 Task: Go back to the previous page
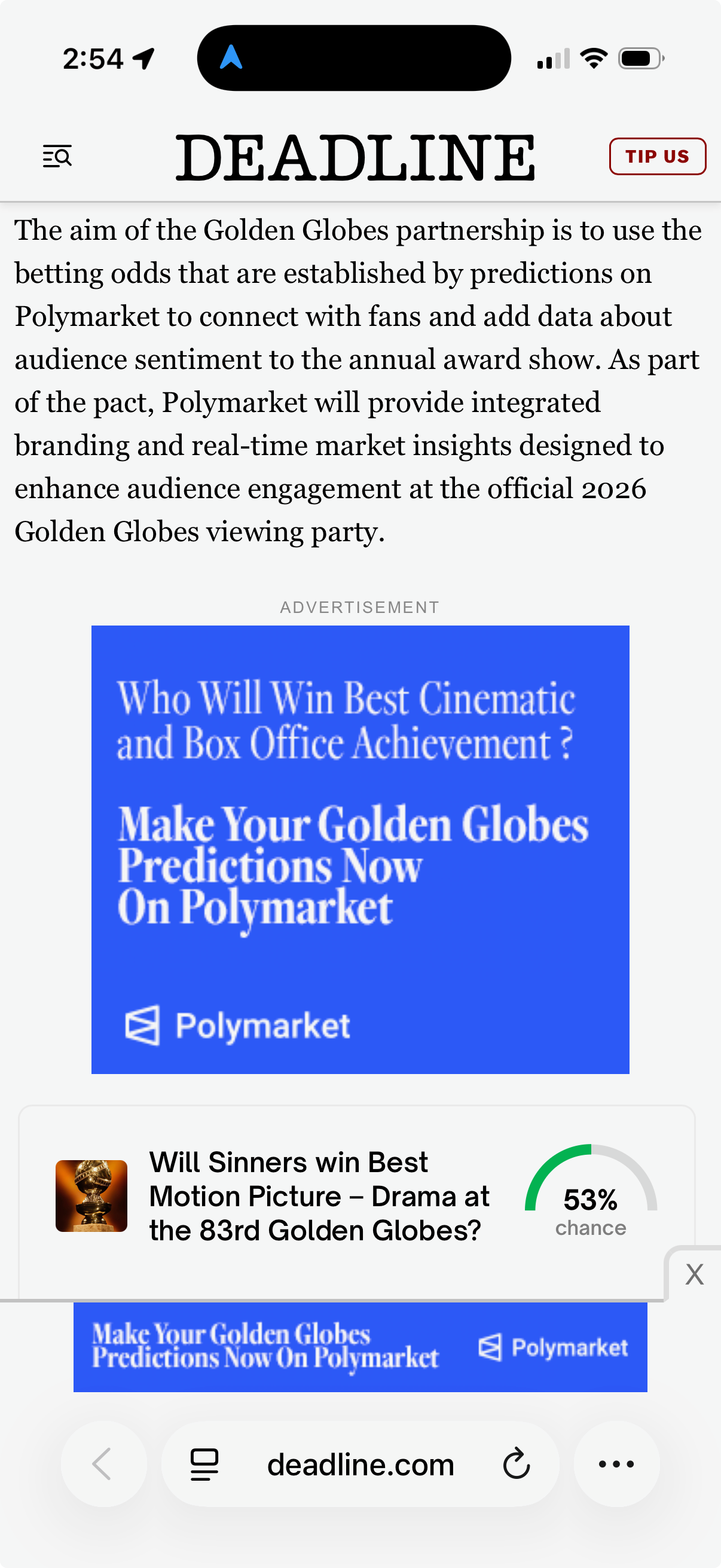(x=103, y=1464)
